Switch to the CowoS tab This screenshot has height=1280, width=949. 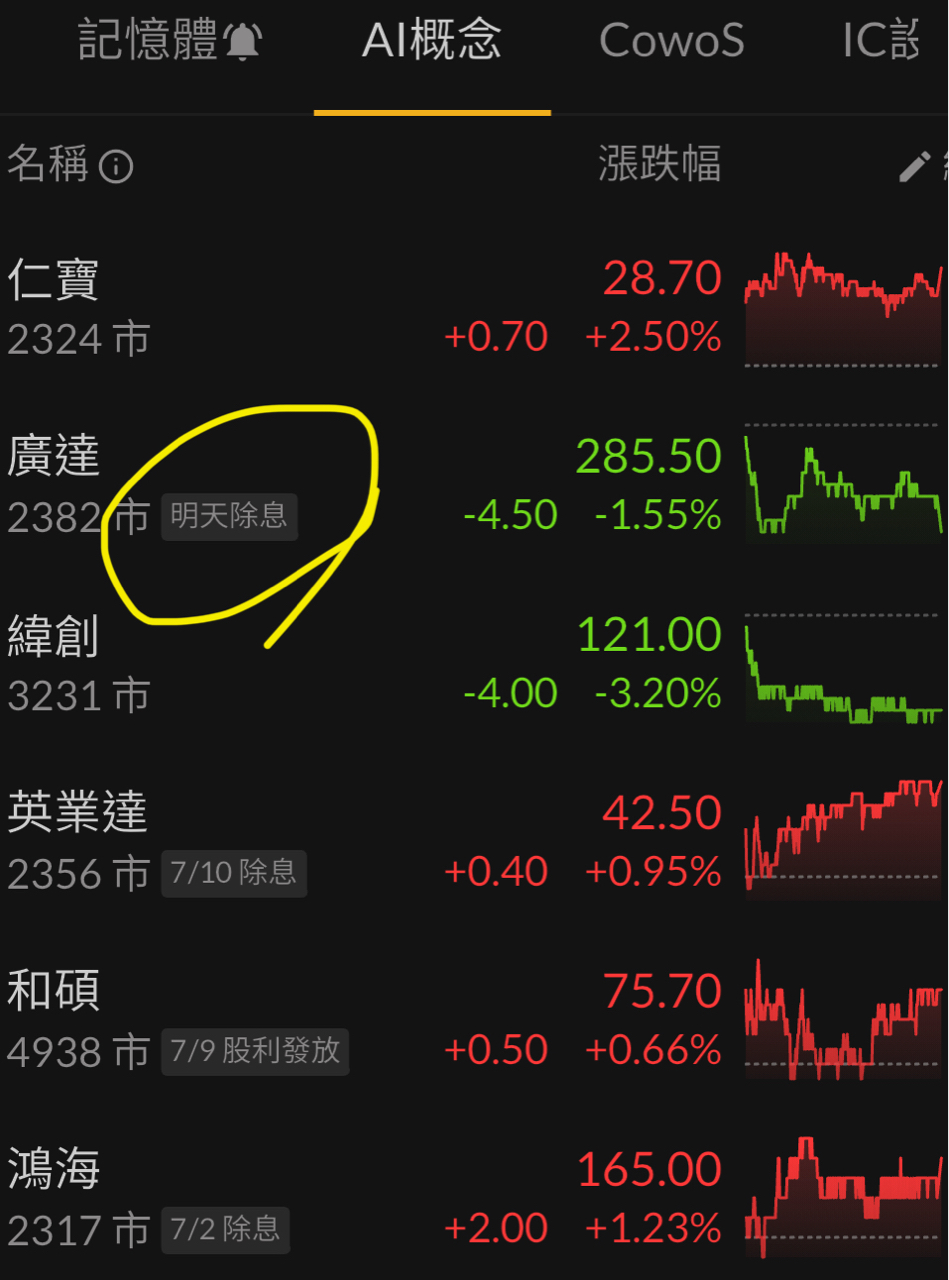[672, 40]
